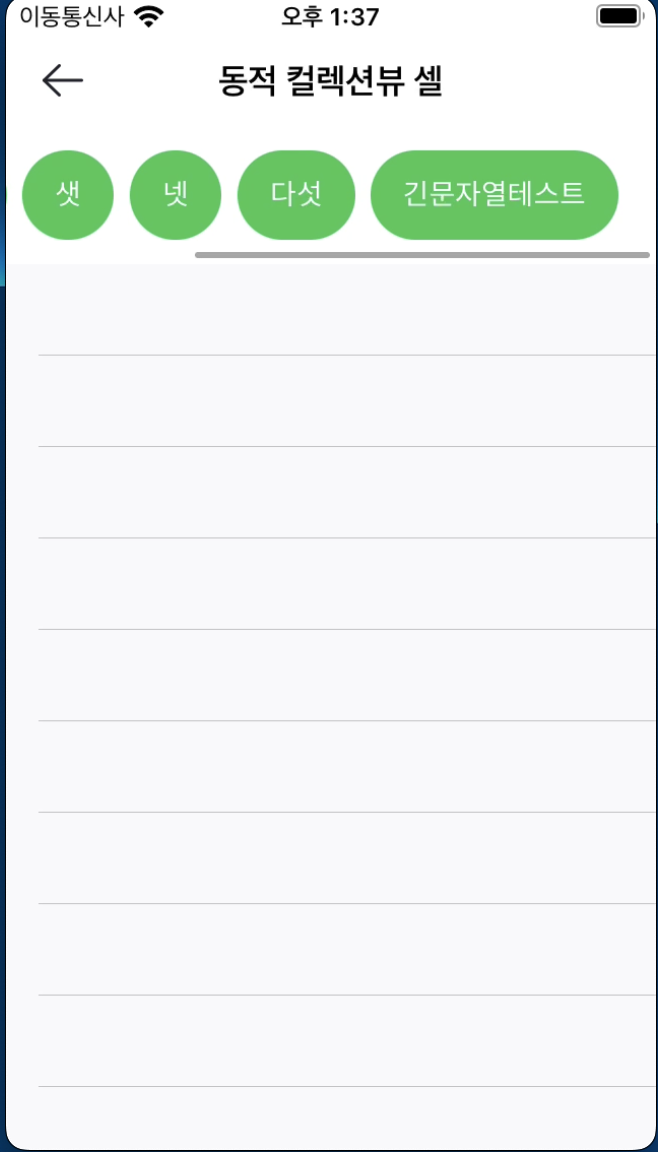Choose the 다섯 chip

[296, 195]
